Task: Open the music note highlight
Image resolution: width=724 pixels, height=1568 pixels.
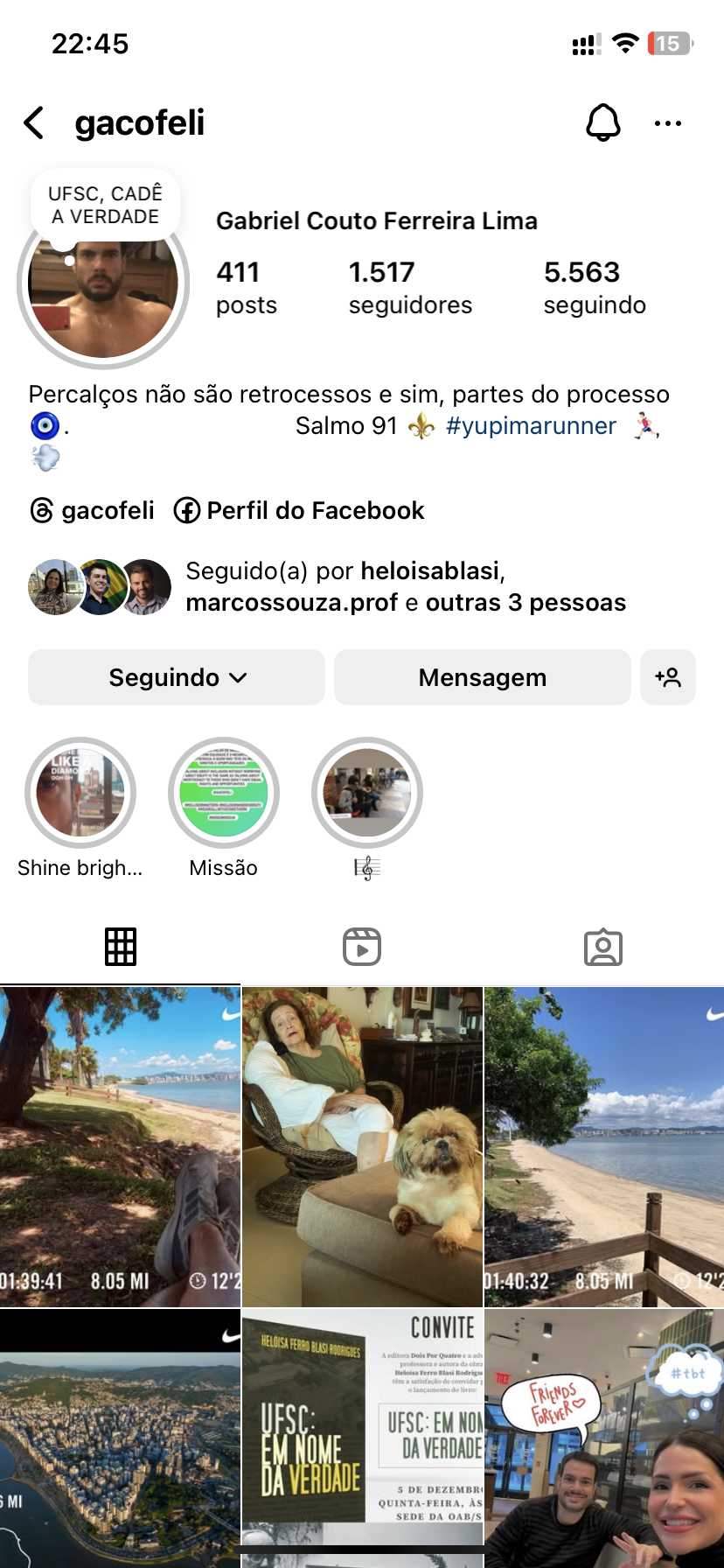Action: (367, 794)
